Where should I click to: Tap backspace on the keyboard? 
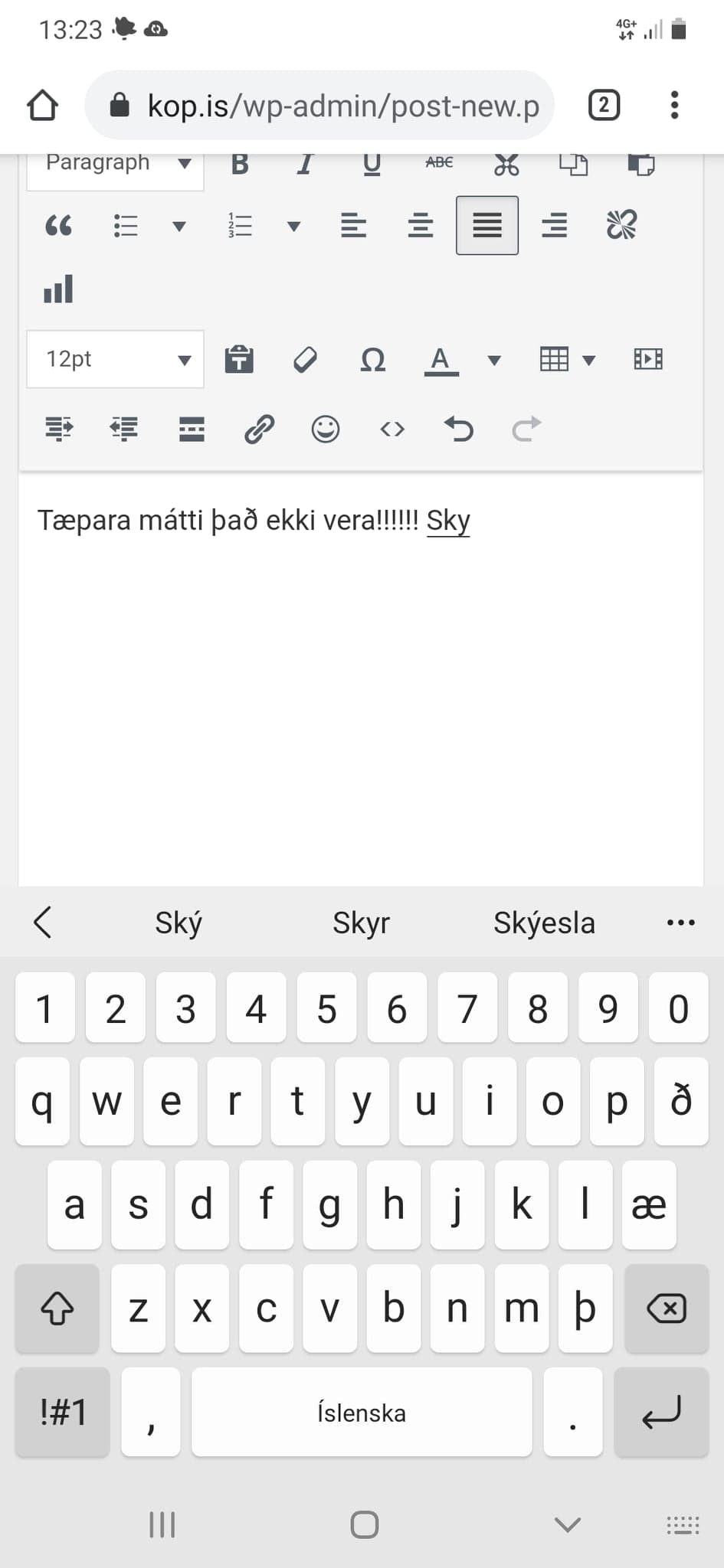[x=667, y=1308]
